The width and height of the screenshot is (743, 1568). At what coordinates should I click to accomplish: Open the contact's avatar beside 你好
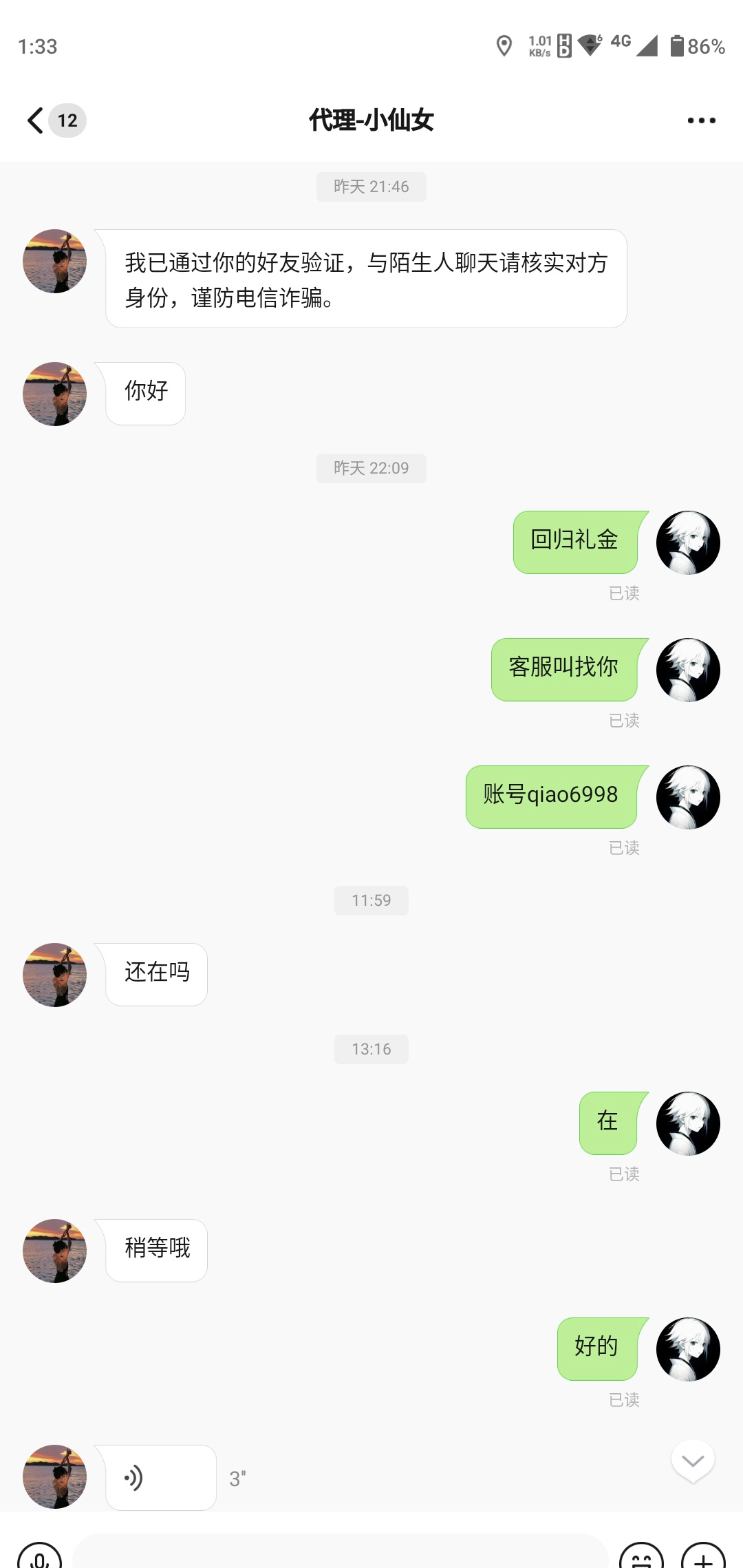55,394
